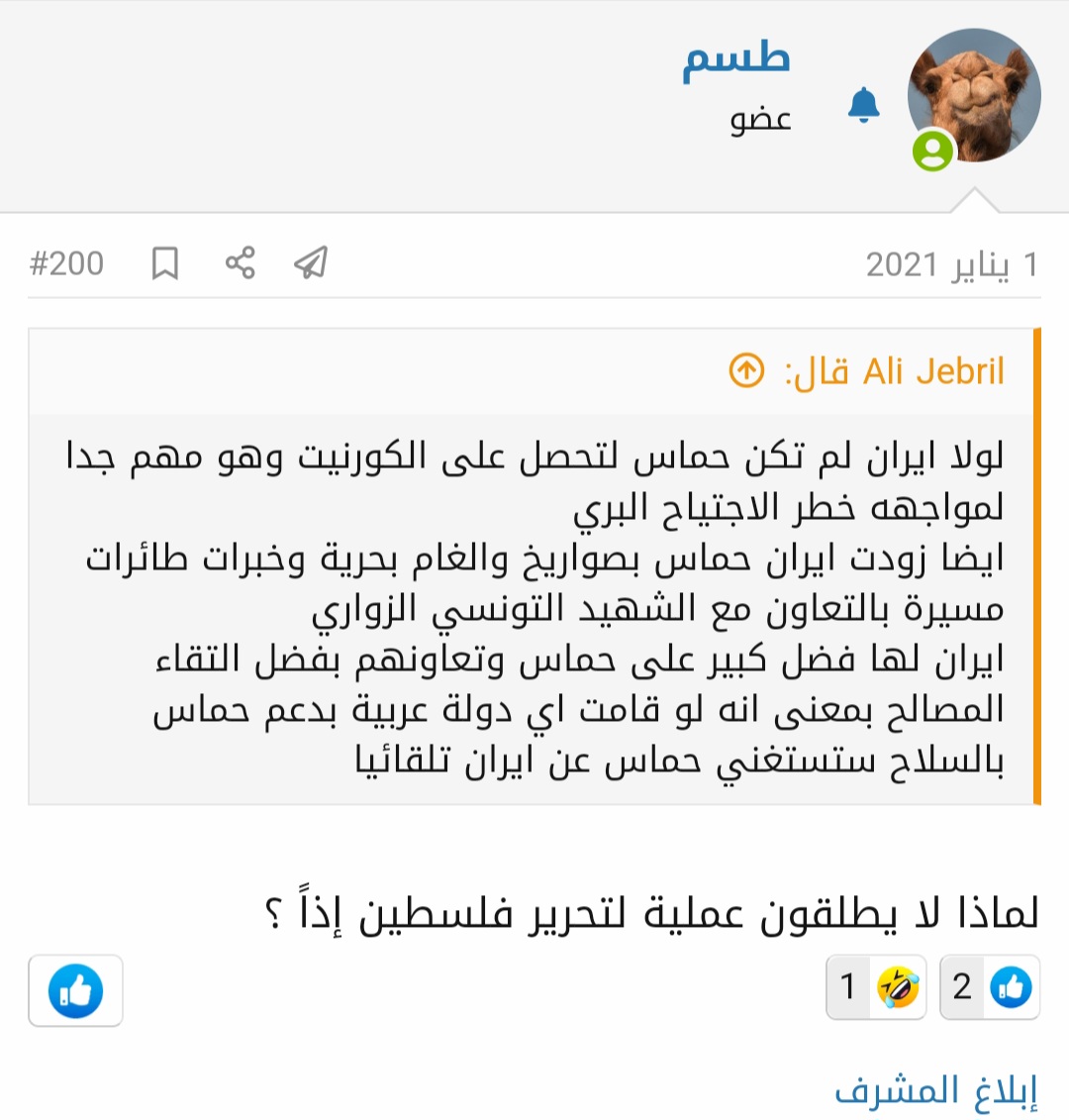Jump to Ali Jebril's quoted post
1069x1120 pixels.
(x=746, y=370)
